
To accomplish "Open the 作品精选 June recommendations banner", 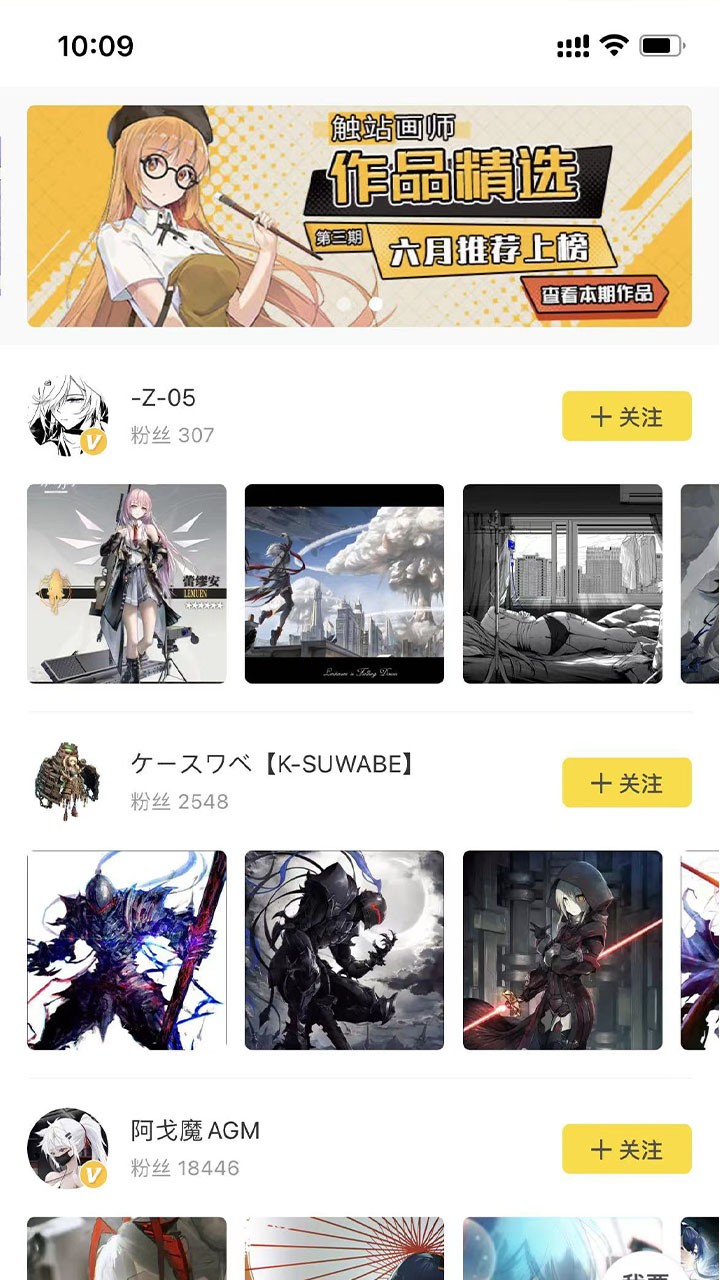I will click(359, 216).
